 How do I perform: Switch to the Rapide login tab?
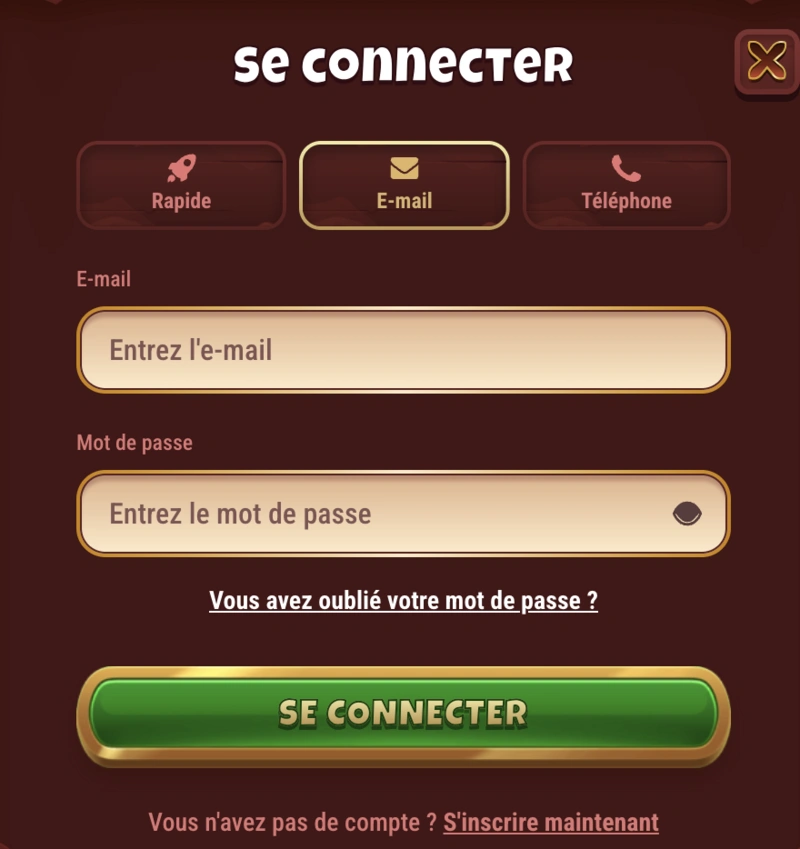[181, 185]
